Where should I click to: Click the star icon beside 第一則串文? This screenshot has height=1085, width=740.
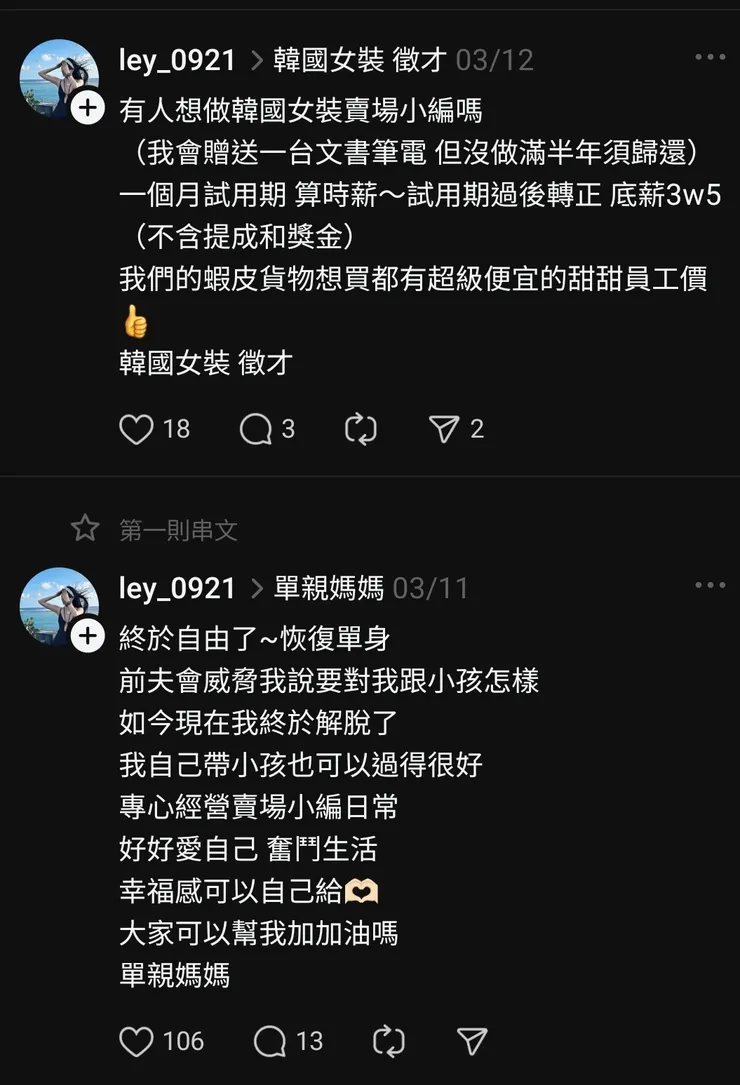pos(86,530)
